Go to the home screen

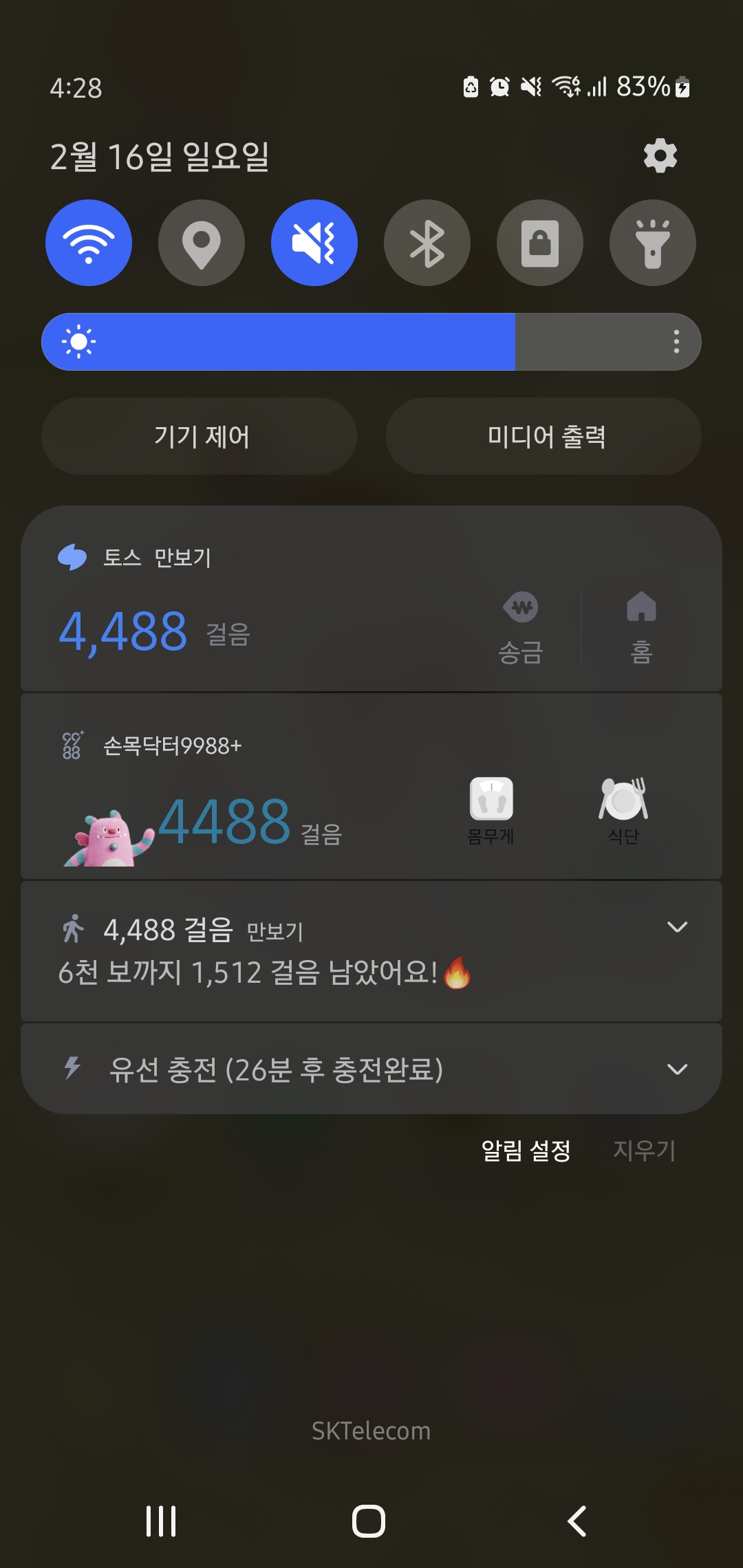(x=369, y=1521)
